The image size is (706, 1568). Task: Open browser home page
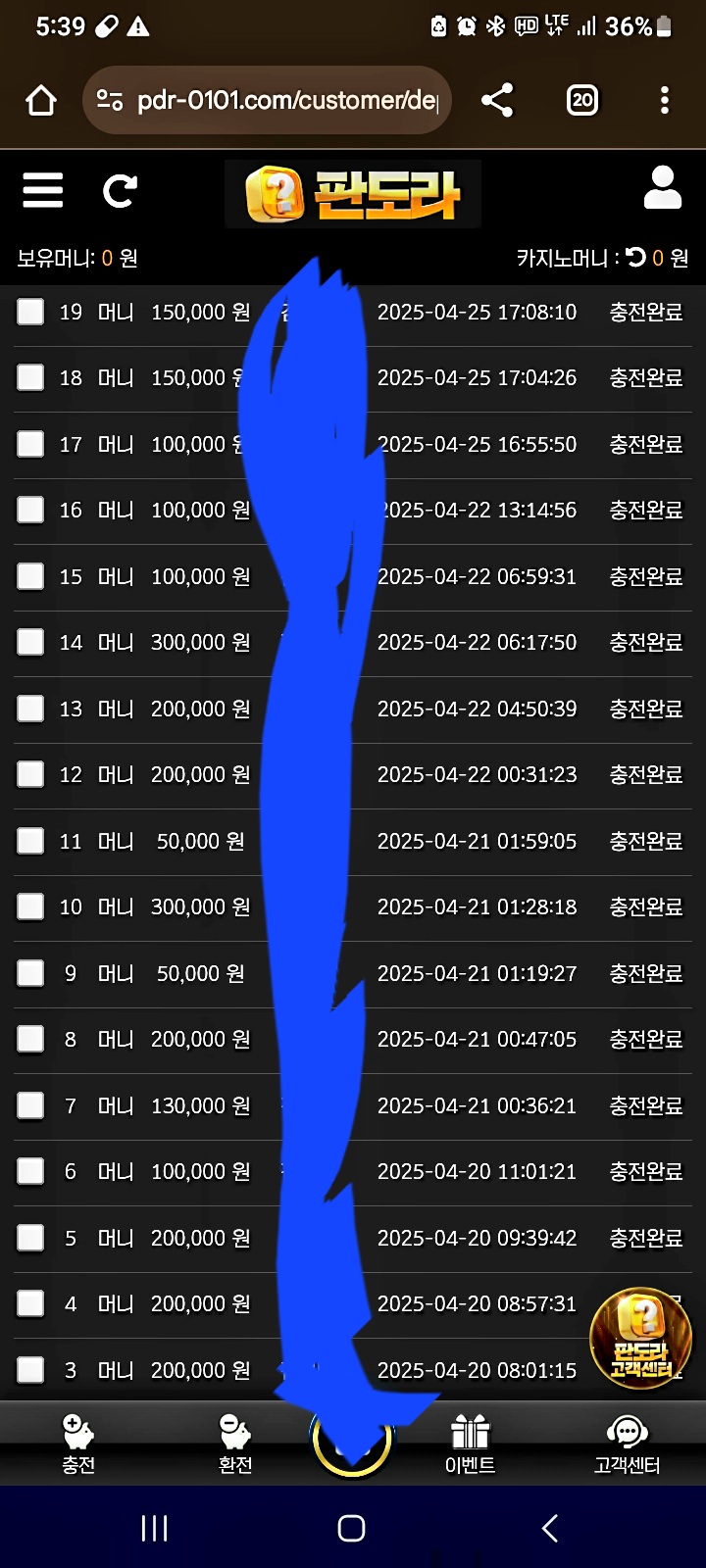pyautogui.click(x=41, y=100)
